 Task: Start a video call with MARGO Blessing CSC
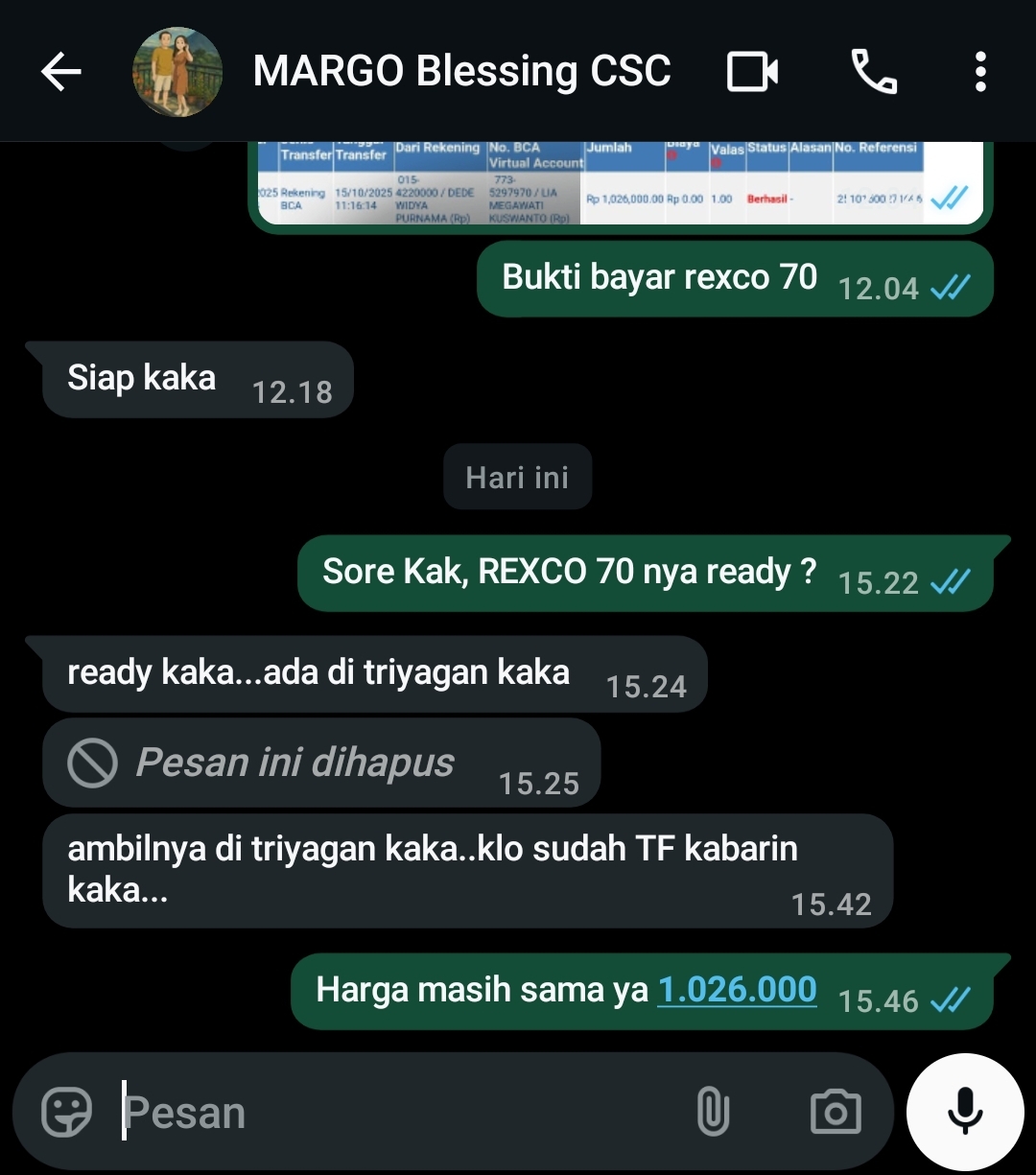click(x=752, y=72)
